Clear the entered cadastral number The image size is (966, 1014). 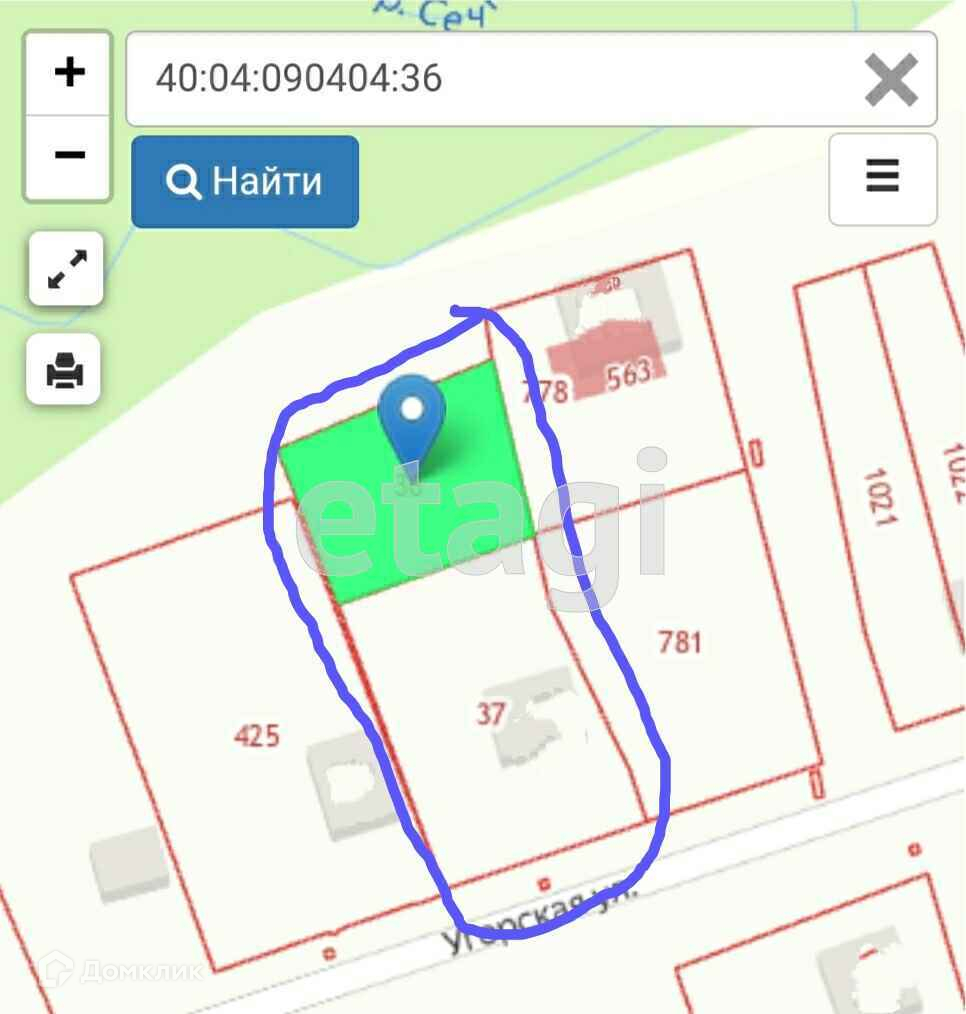tap(890, 80)
